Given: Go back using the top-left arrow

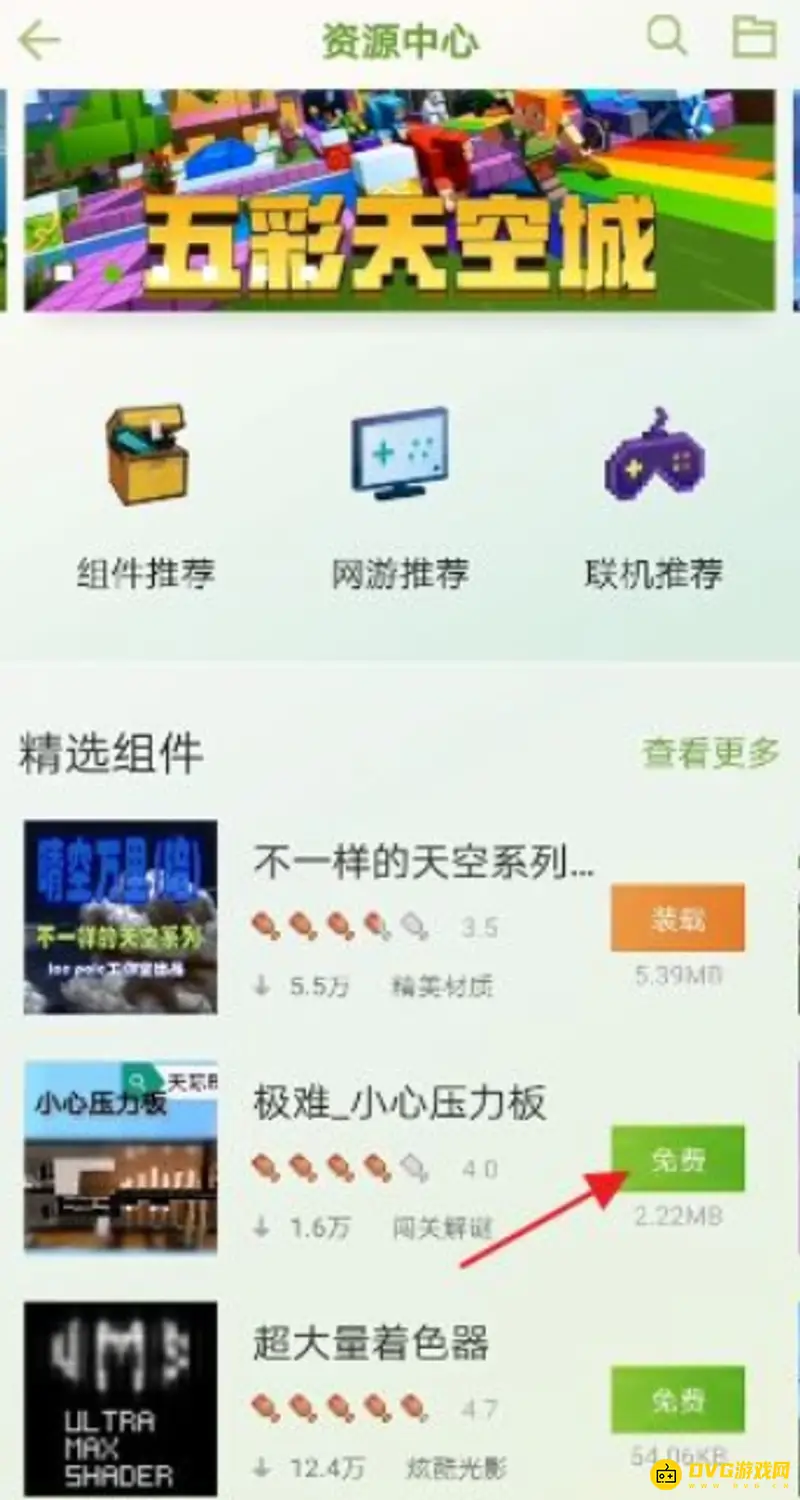Looking at the screenshot, I should click(x=40, y=40).
